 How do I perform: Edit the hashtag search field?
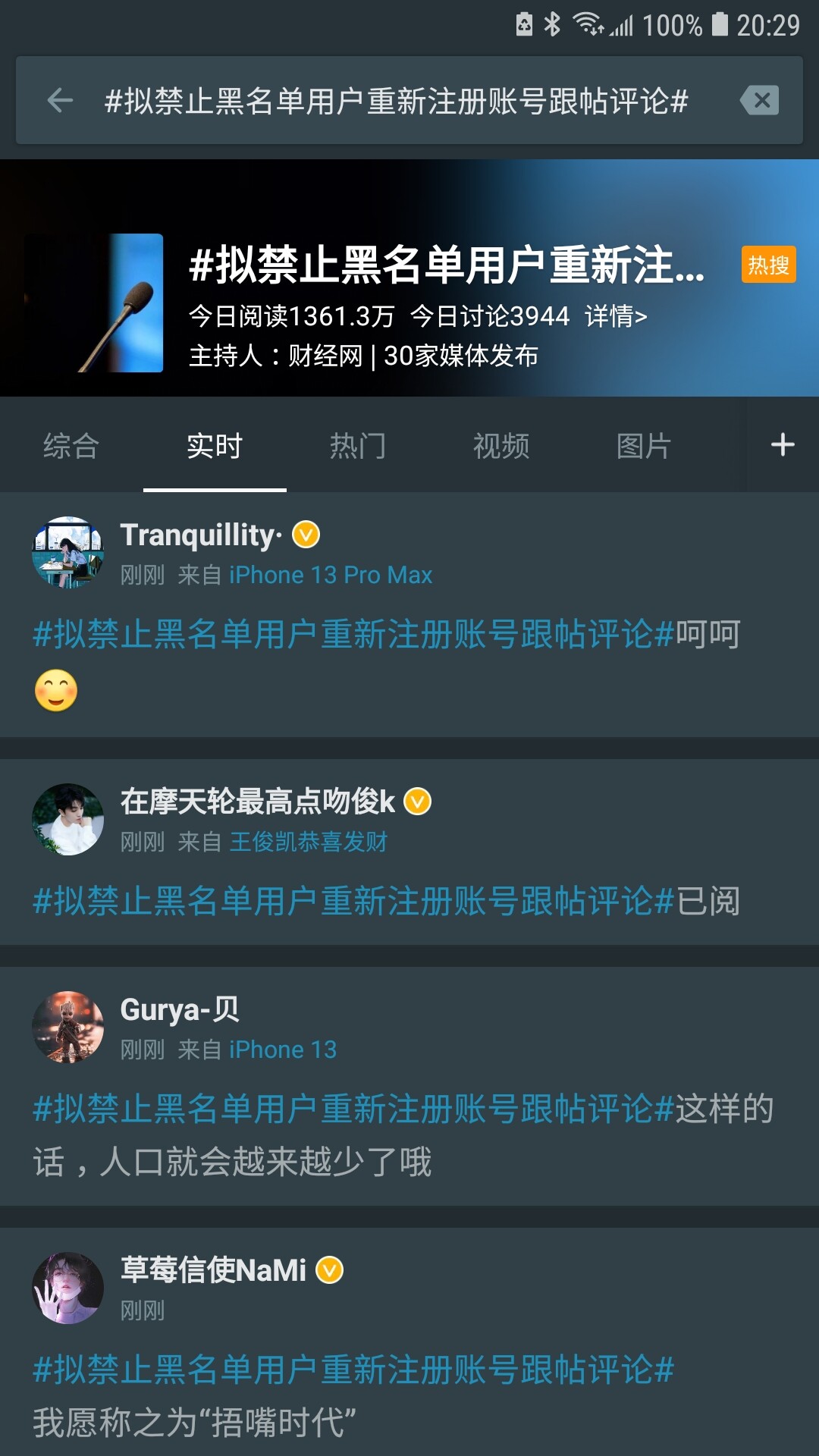396,101
